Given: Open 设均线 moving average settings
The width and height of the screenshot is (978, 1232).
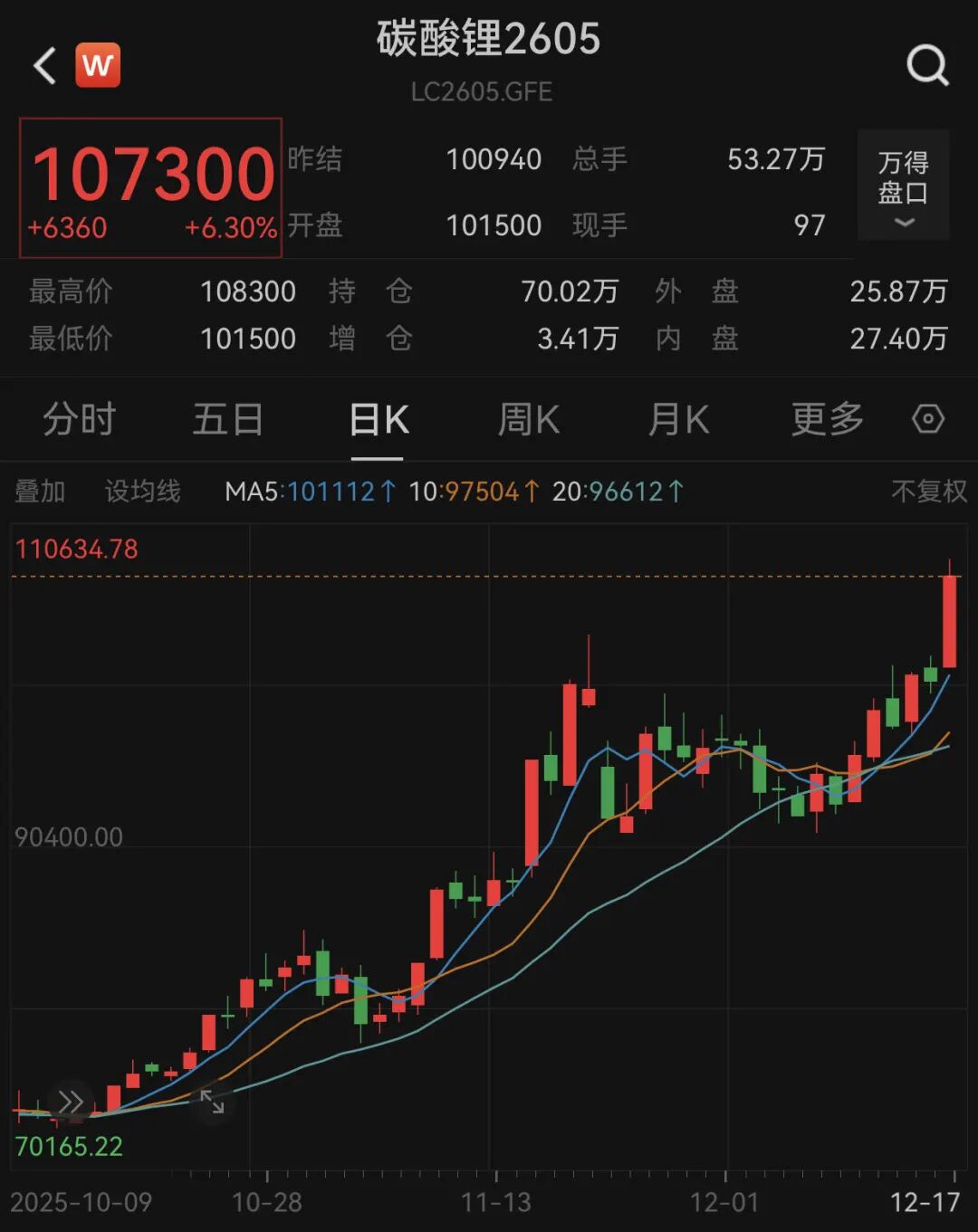Looking at the screenshot, I should (x=143, y=492).
